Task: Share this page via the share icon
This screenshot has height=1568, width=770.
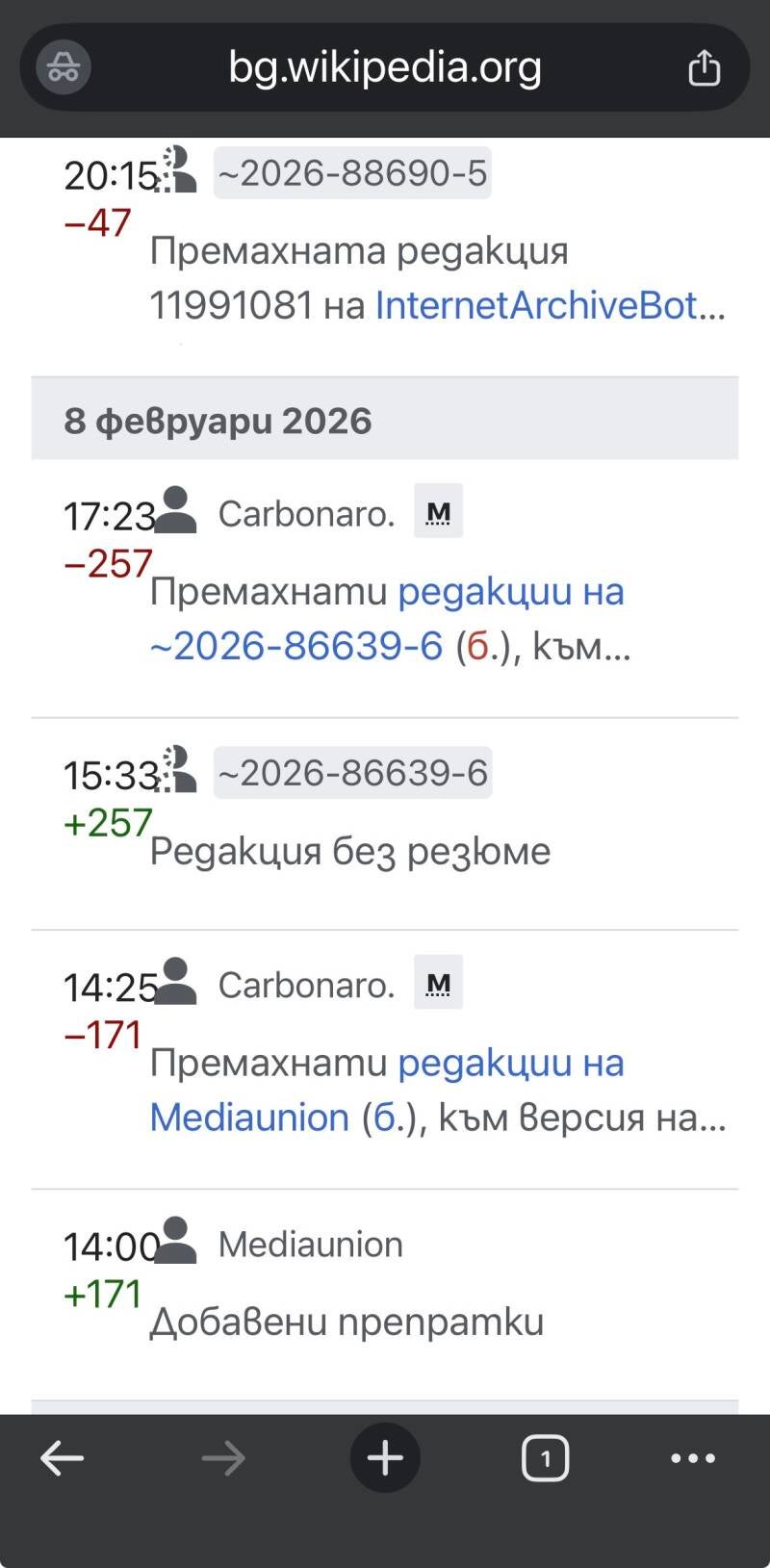Action: (704, 67)
